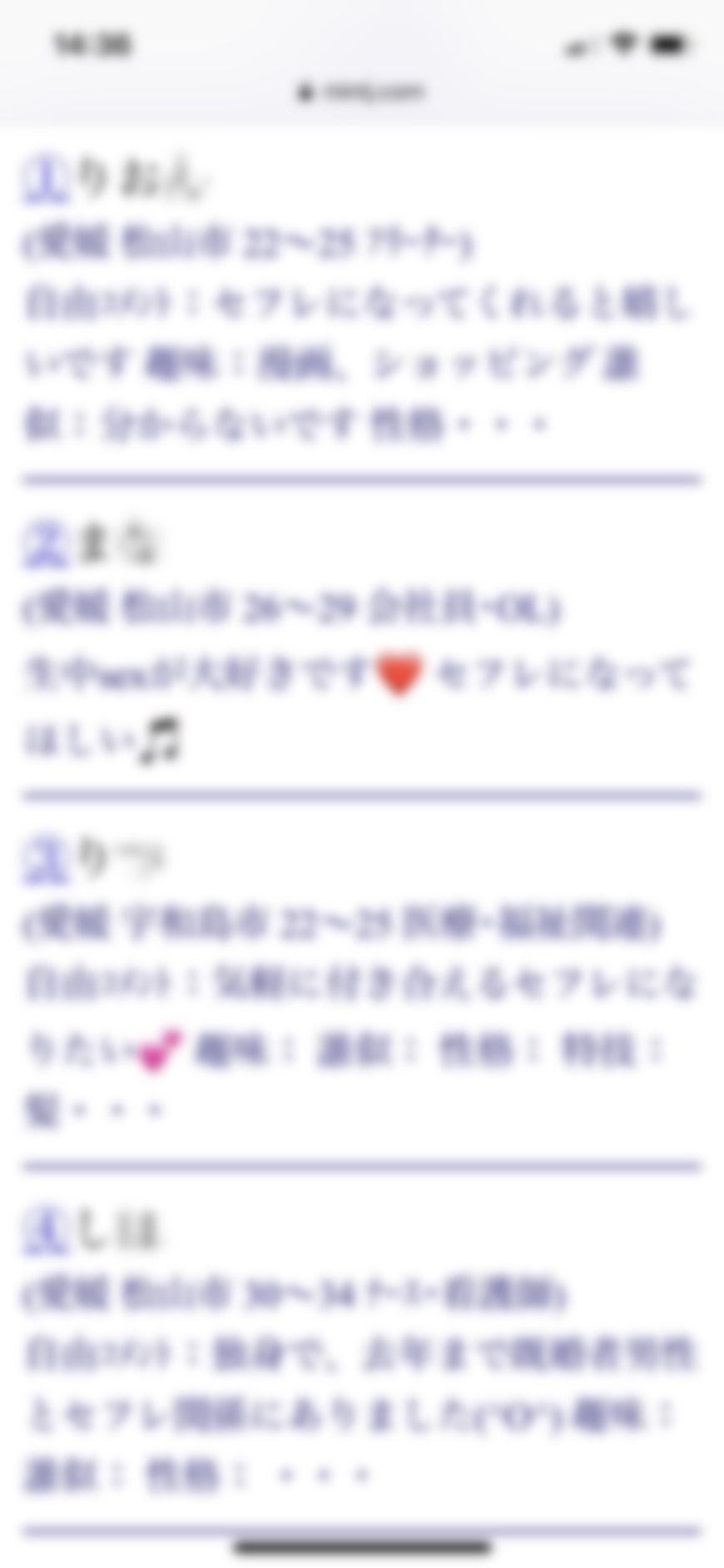Image resolution: width=724 pixels, height=1568 pixels.
Task: Open the 宇和島市 22～25 profile link
Action: (x=341, y=925)
